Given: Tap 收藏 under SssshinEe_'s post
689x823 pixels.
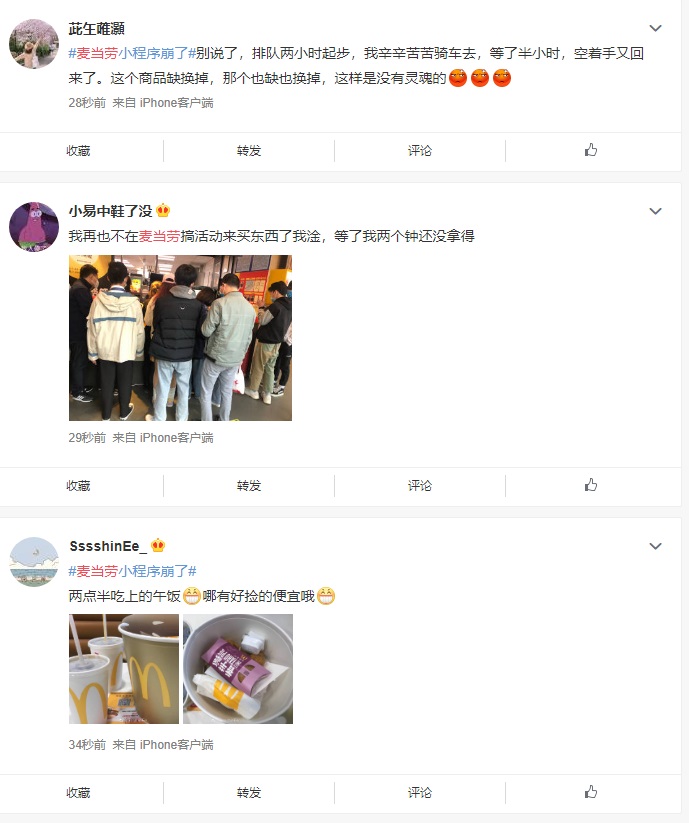Looking at the screenshot, I should 79,792.
